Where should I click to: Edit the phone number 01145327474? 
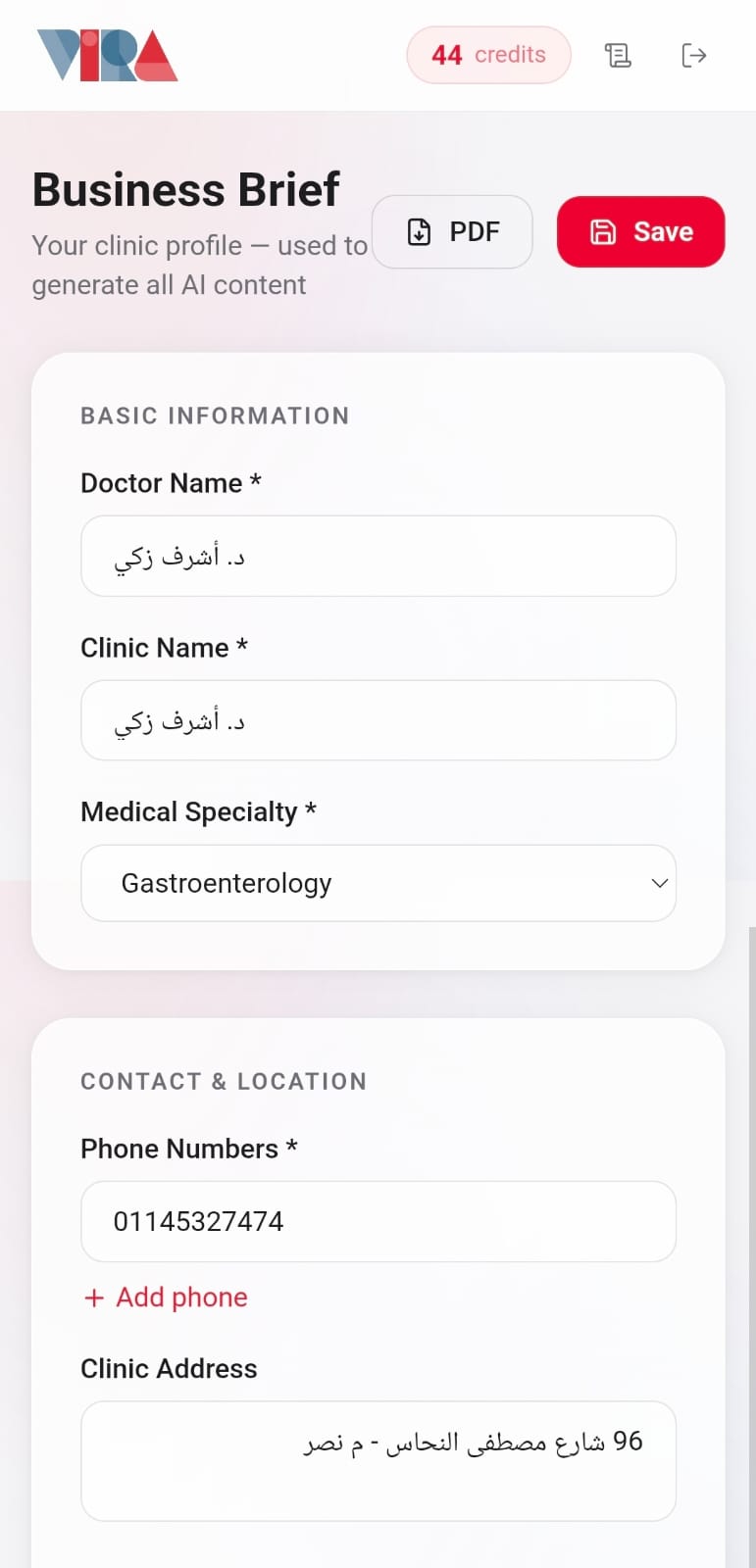(378, 1222)
